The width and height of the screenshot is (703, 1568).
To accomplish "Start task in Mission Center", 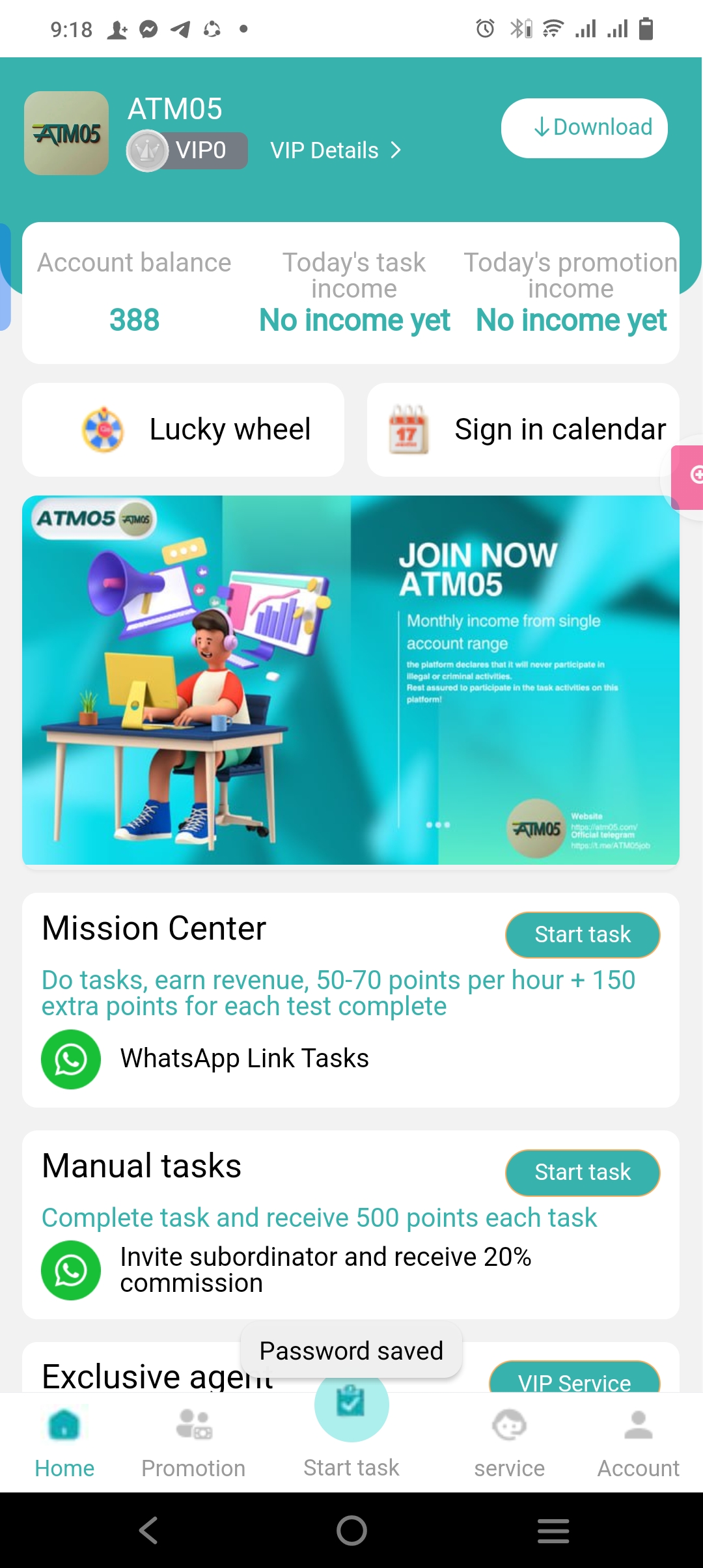I will click(583, 934).
